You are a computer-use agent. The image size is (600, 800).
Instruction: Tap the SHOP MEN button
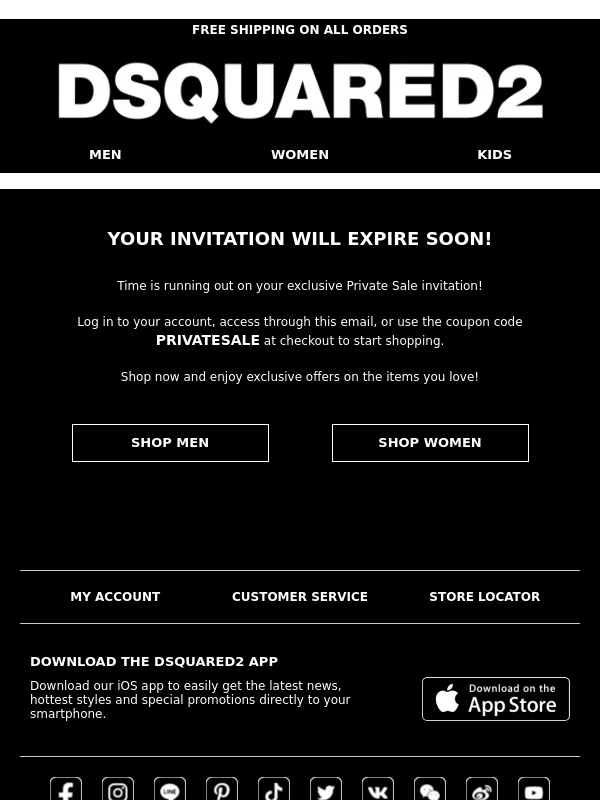[170, 442]
